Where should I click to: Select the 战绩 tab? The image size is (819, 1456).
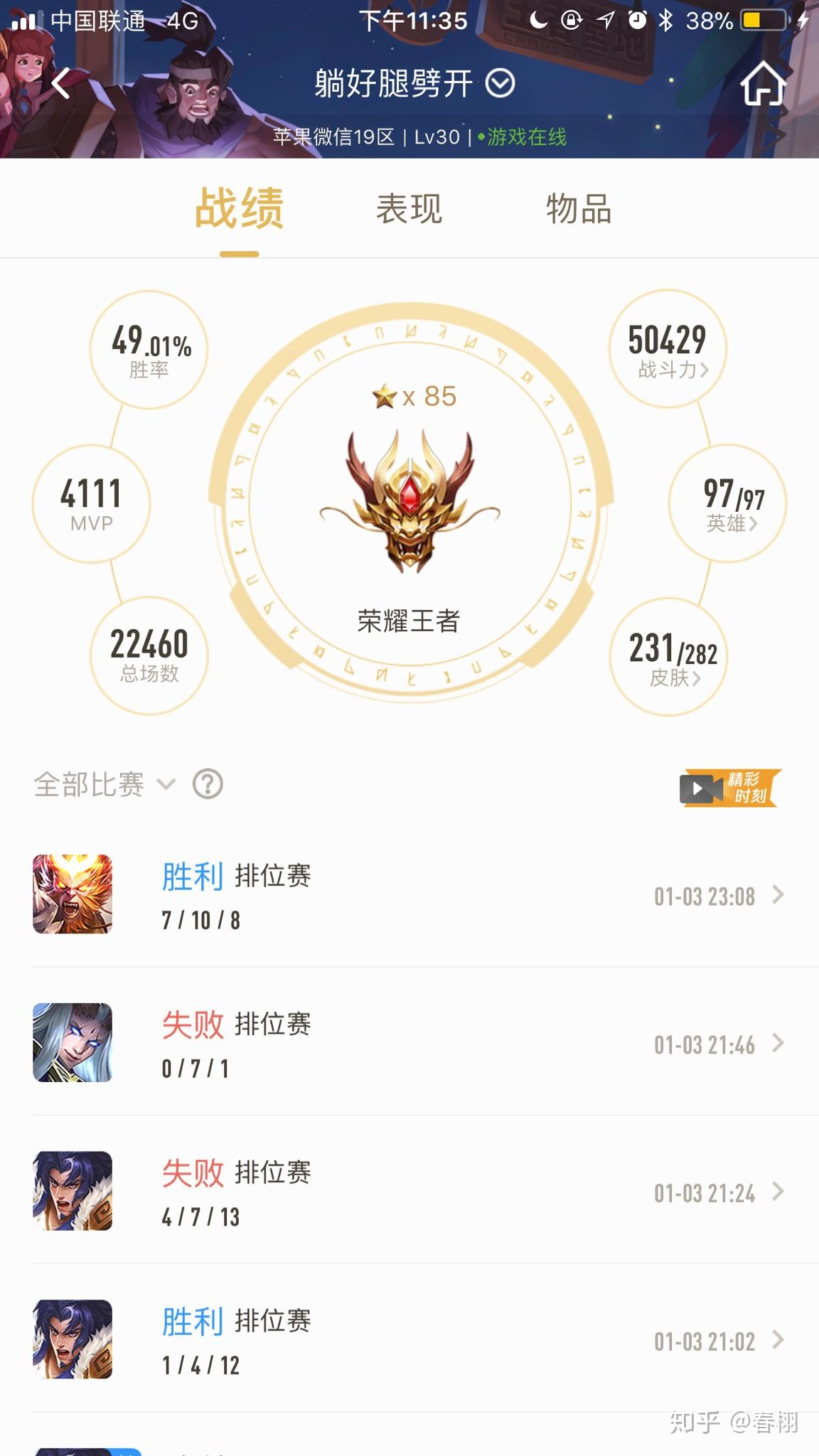(x=239, y=210)
